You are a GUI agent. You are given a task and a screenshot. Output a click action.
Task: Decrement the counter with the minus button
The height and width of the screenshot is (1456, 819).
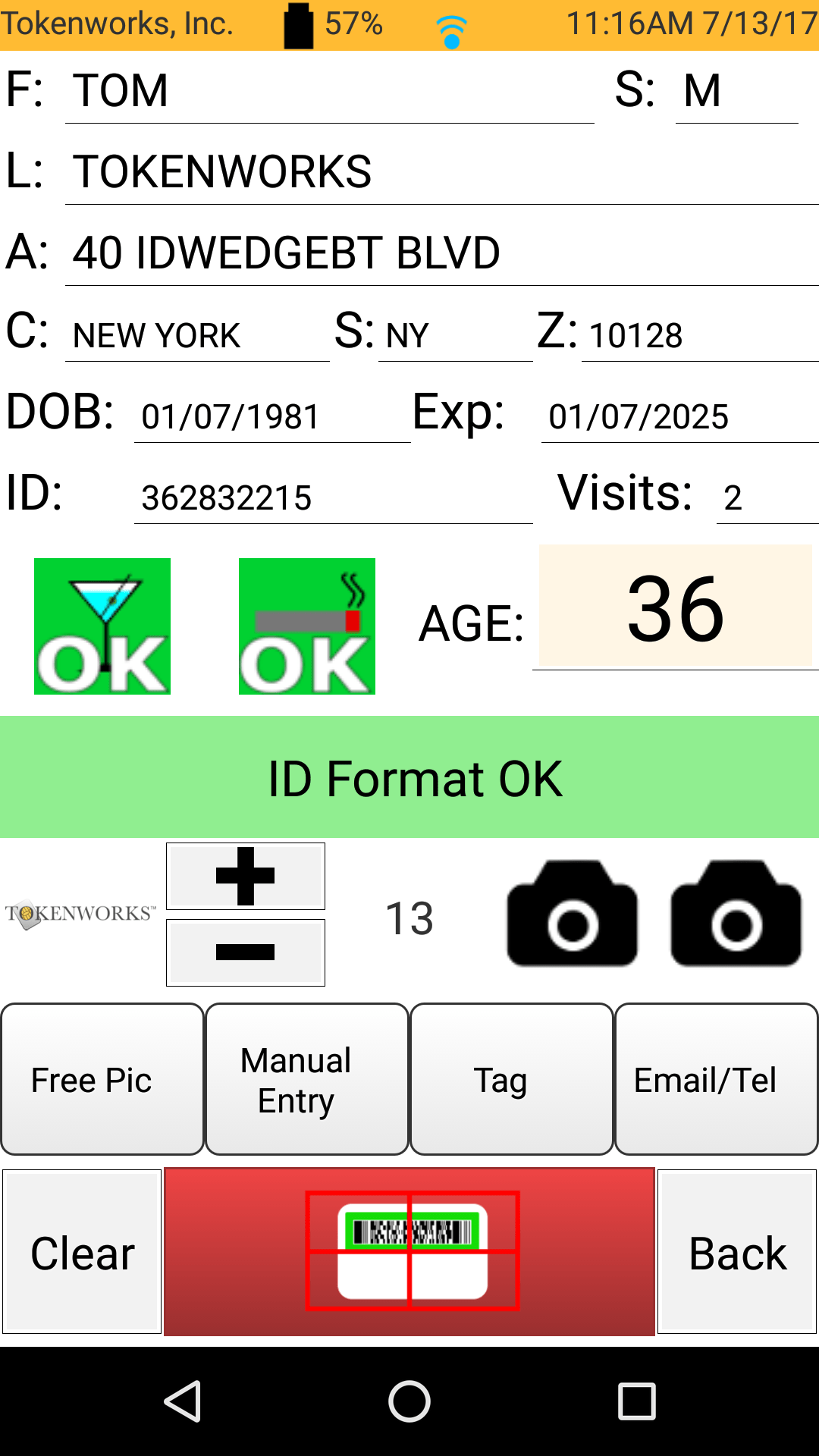click(245, 952)
